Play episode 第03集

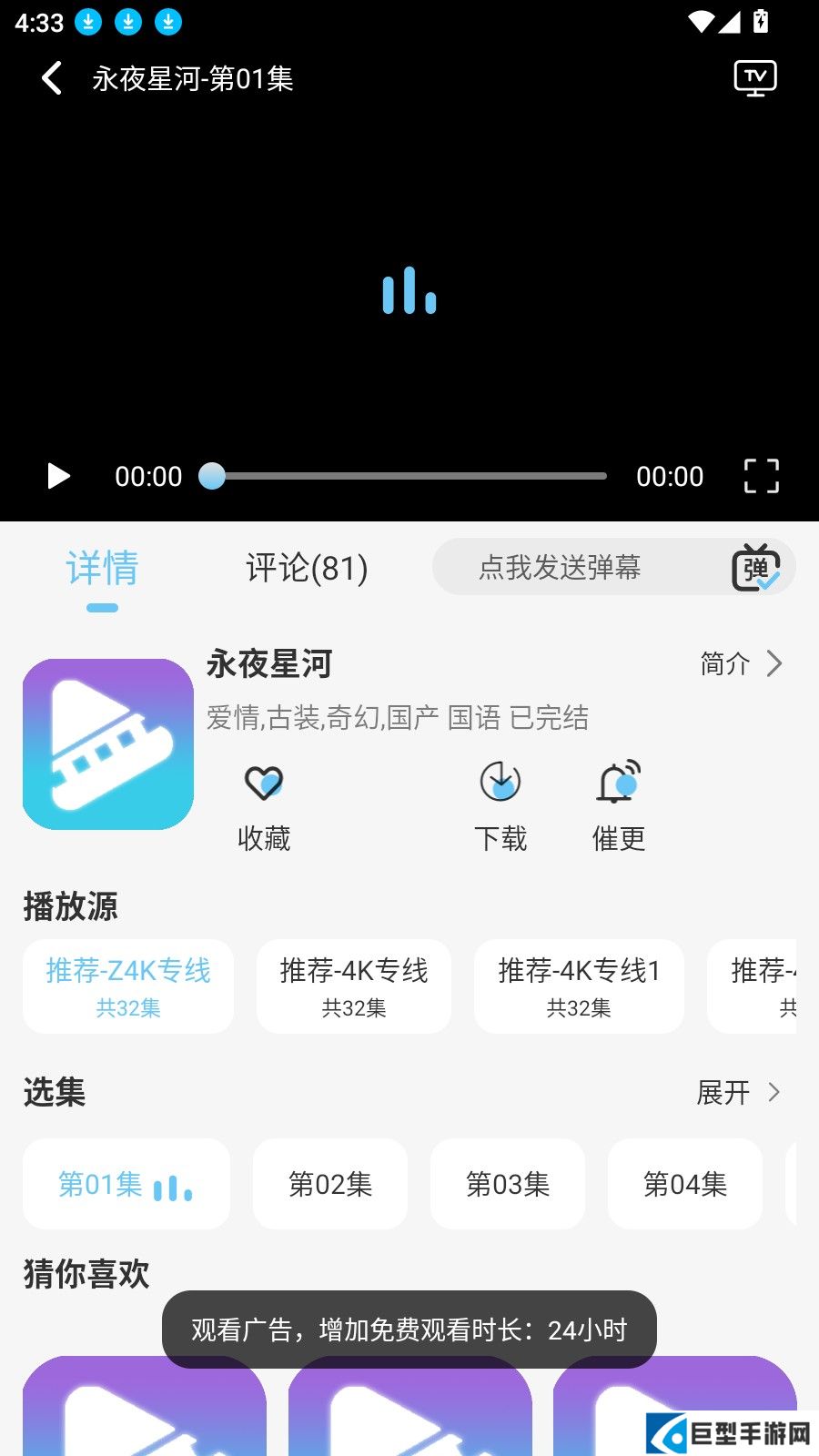click(x=508, y=1184)
